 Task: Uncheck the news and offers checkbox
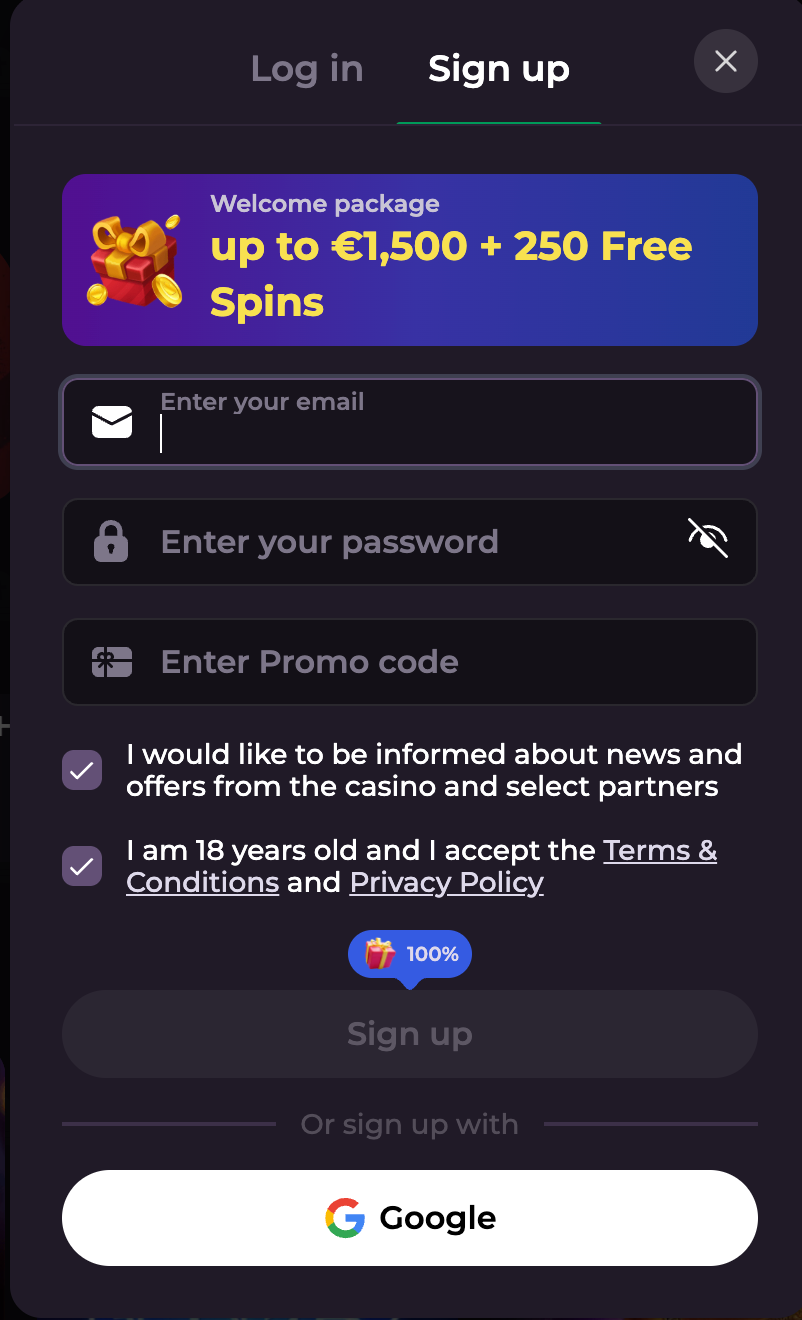[82, 770]
